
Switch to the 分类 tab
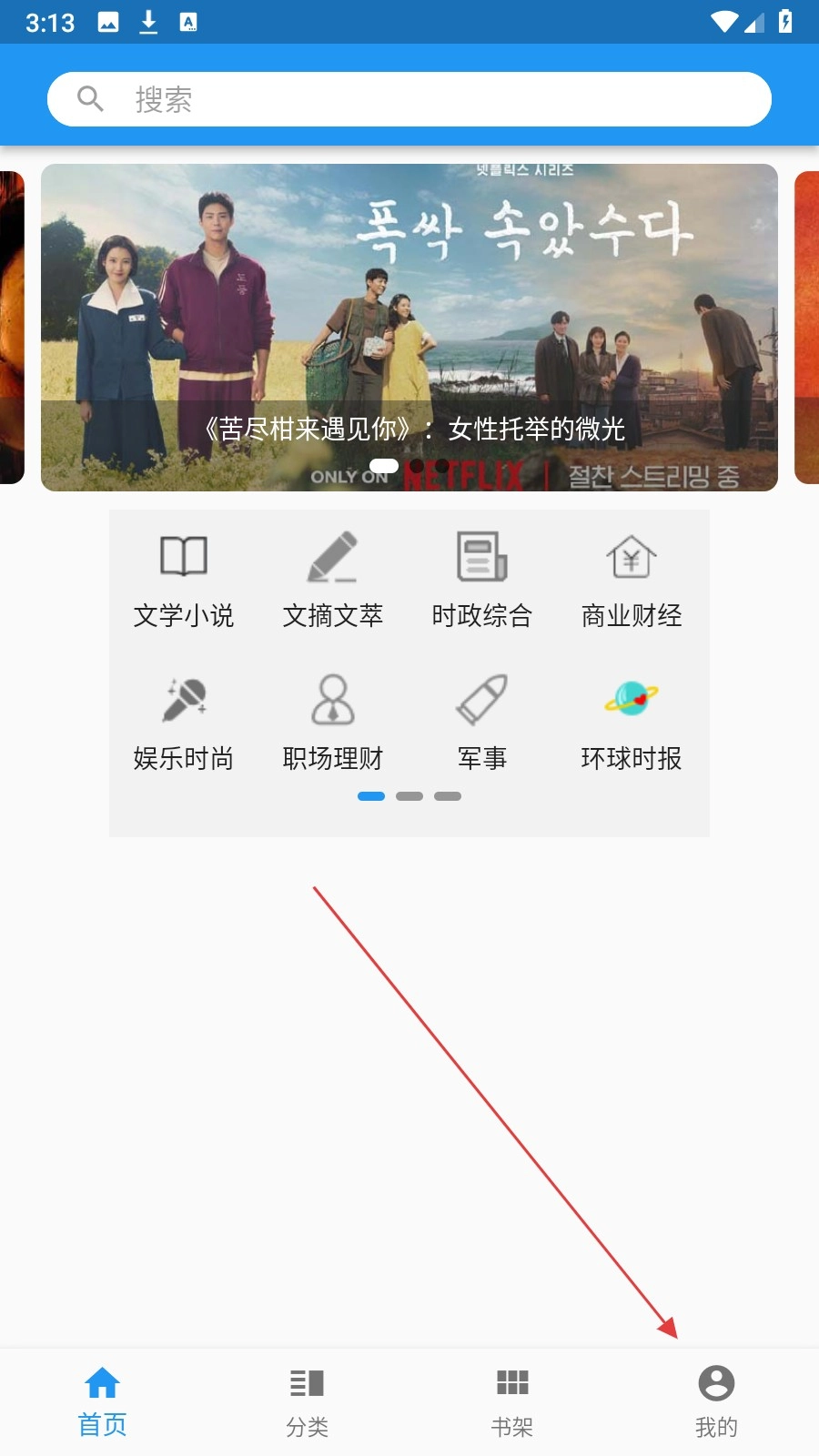click(x=307, y=1399)
